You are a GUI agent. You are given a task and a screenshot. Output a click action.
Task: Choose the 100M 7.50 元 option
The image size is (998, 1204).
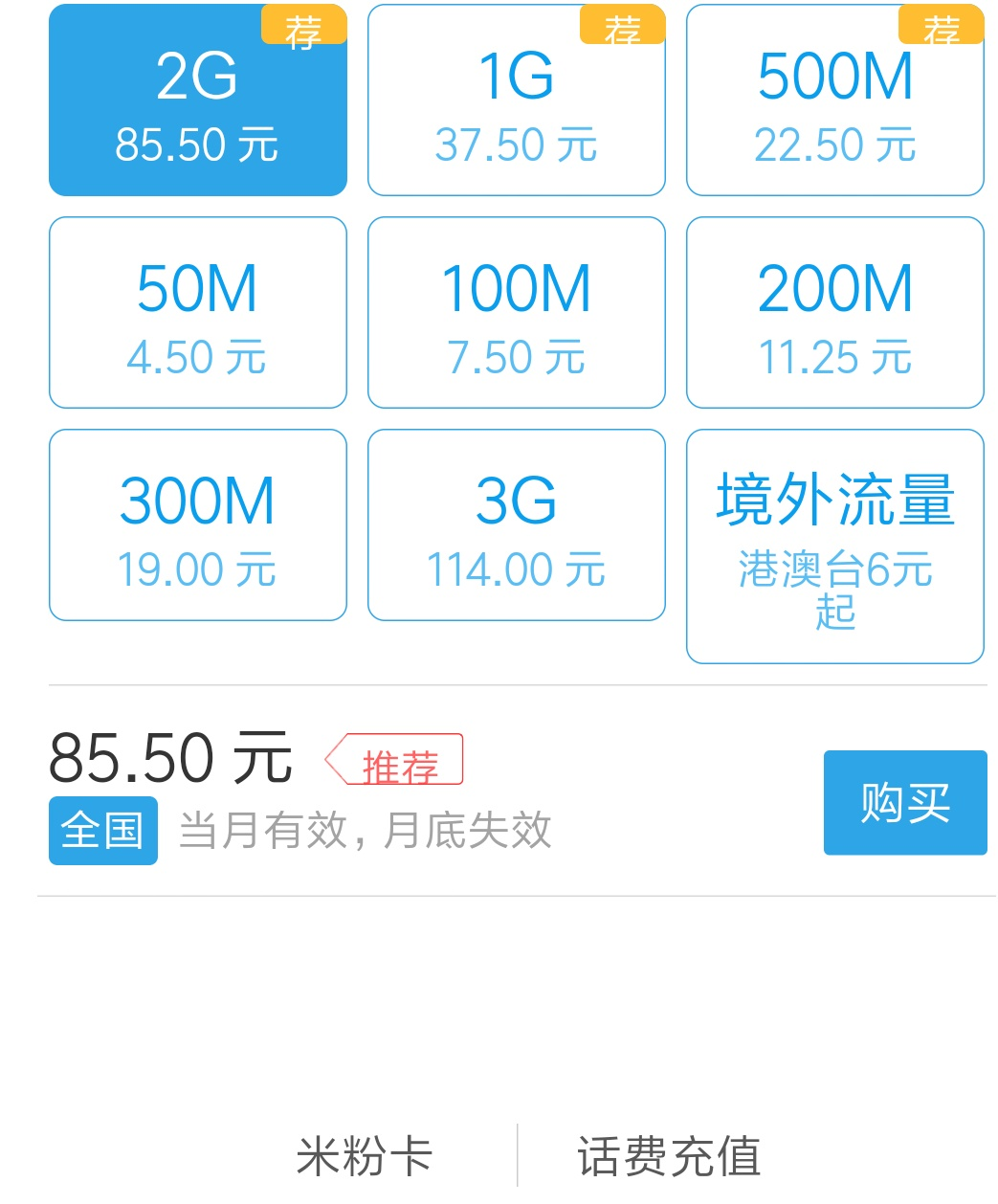(516, 313)
